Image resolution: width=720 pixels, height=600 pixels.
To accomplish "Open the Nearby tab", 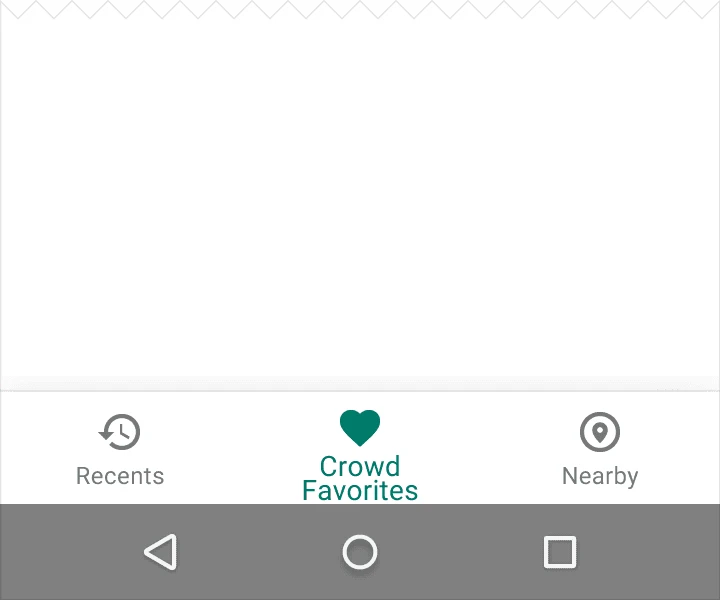I will pyautogui.click(x=600, y=450).
